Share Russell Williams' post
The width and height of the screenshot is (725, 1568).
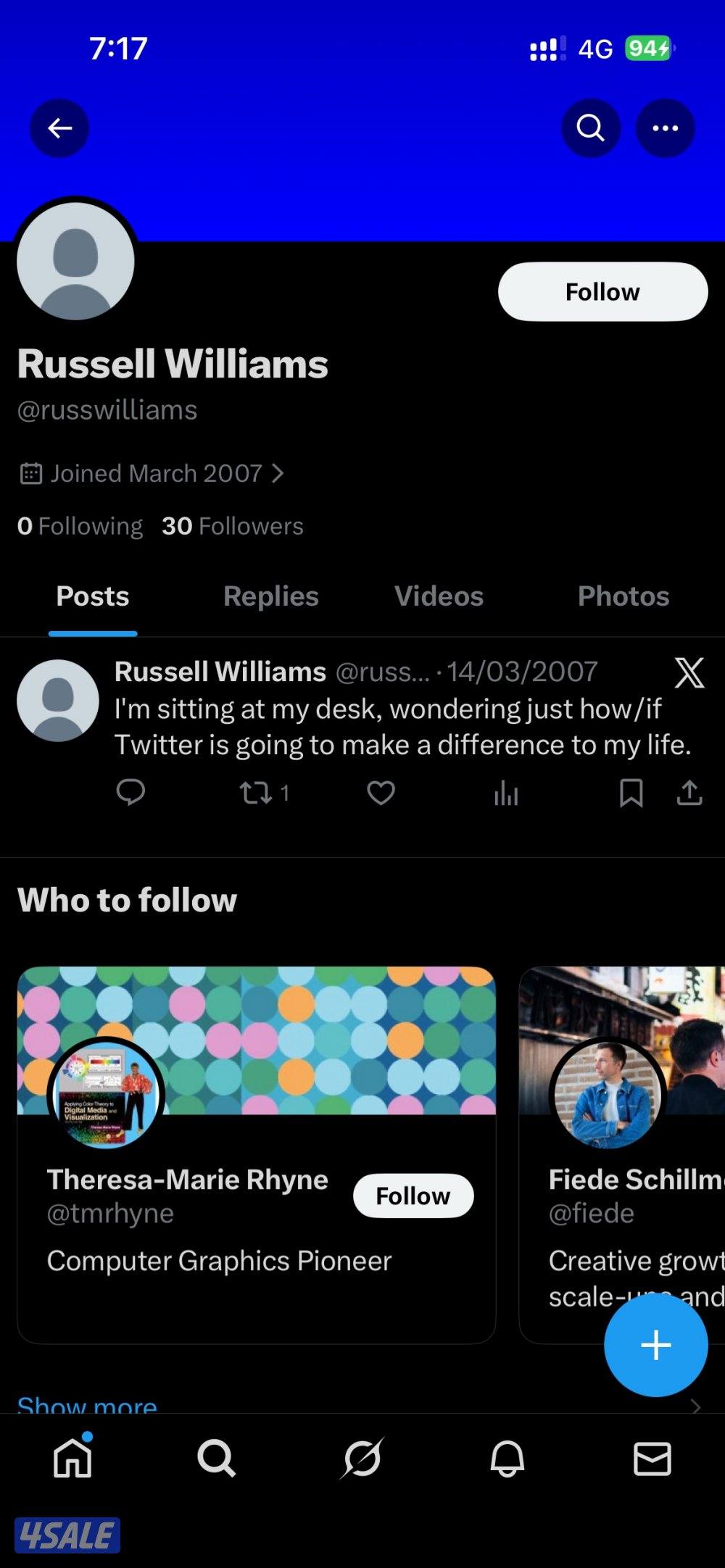pyautogui.click(x=689, y=793)
